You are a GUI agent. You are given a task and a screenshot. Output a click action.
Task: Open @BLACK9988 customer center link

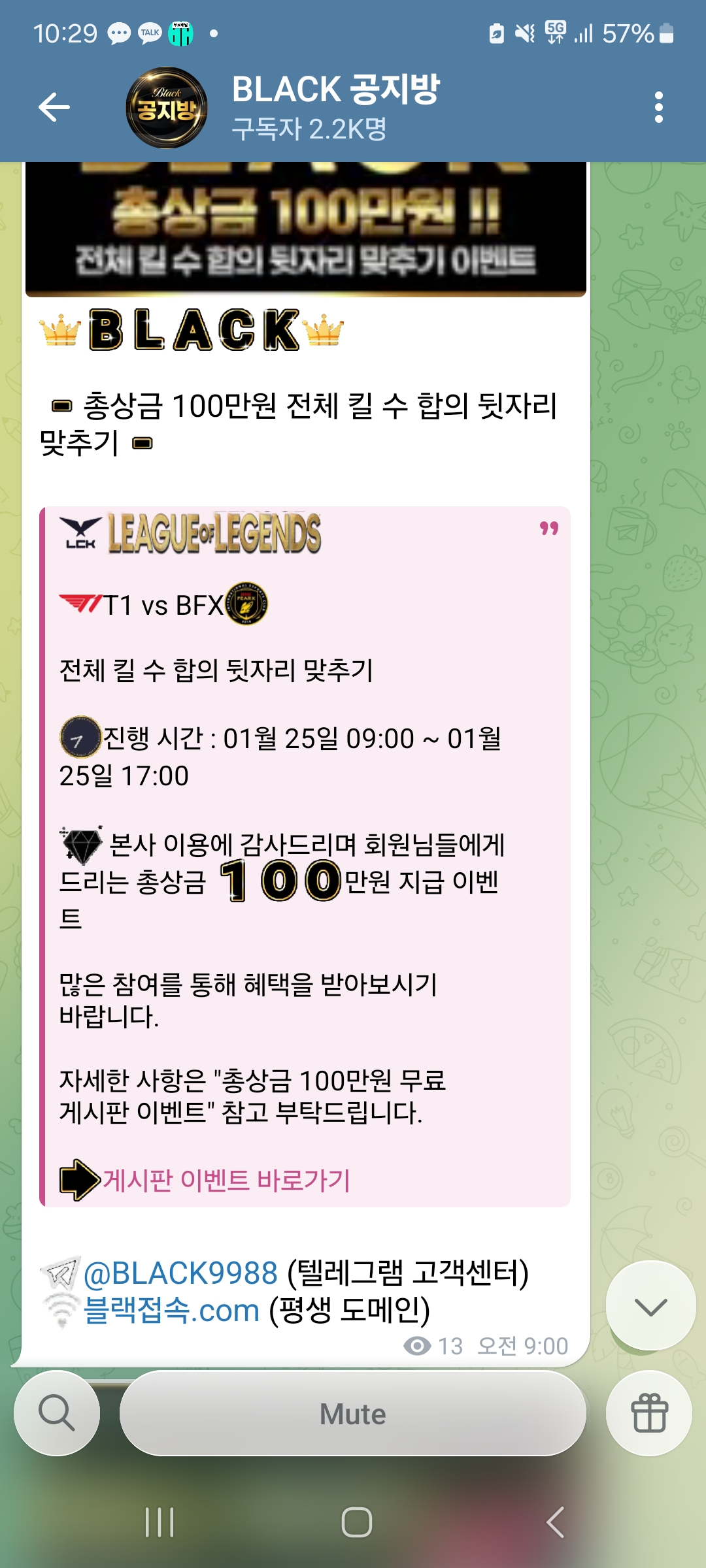coord(181,1273)
